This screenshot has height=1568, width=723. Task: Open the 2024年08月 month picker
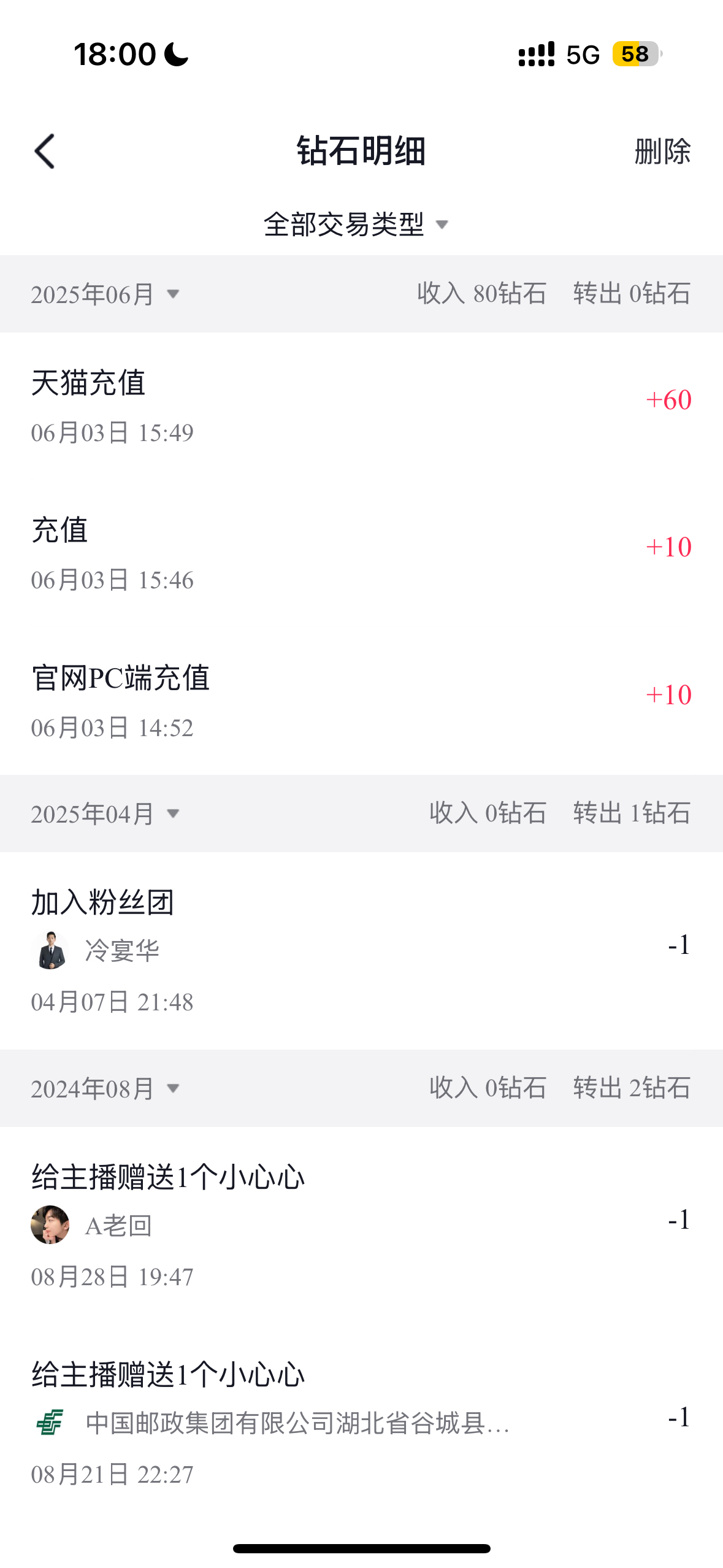coord(105,1089)
